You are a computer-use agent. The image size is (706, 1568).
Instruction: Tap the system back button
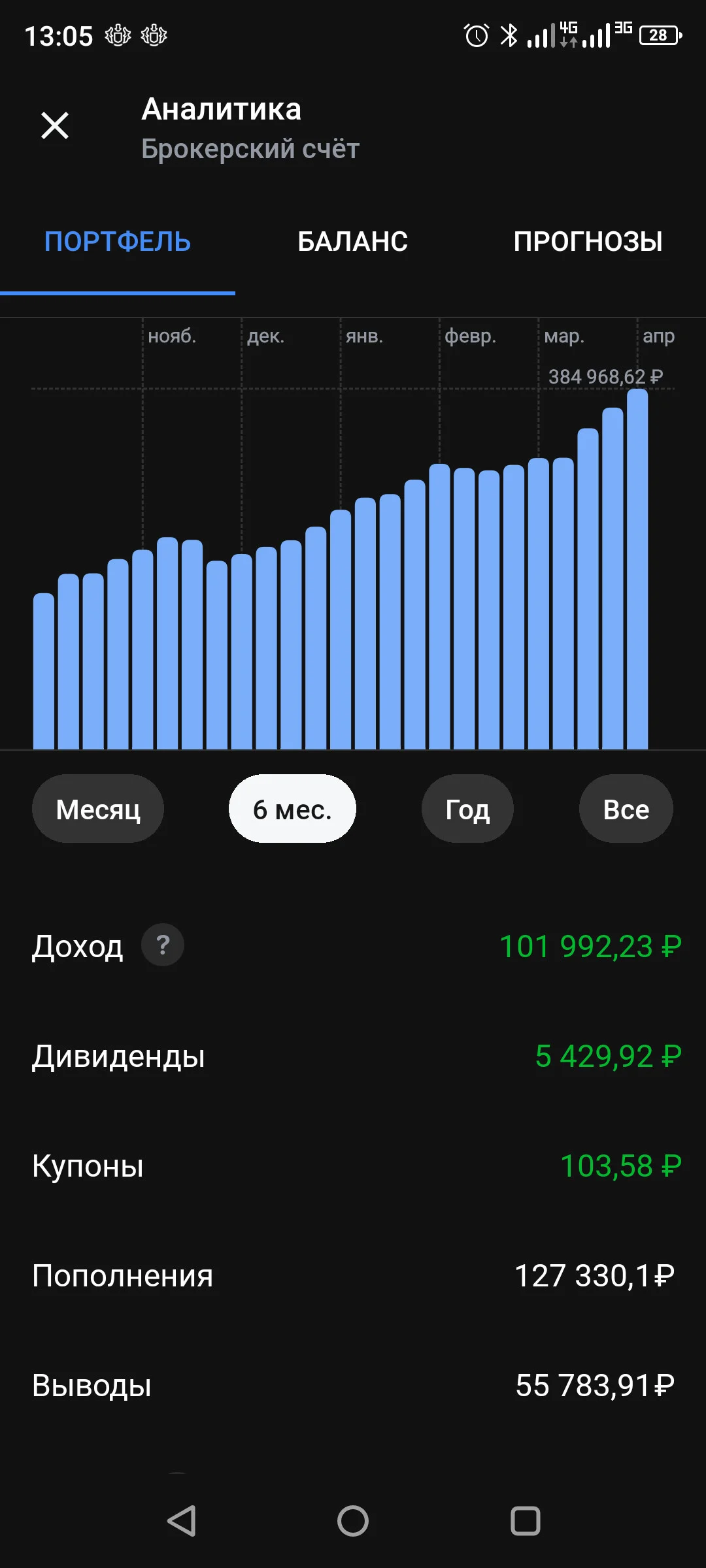point(182,1520)
